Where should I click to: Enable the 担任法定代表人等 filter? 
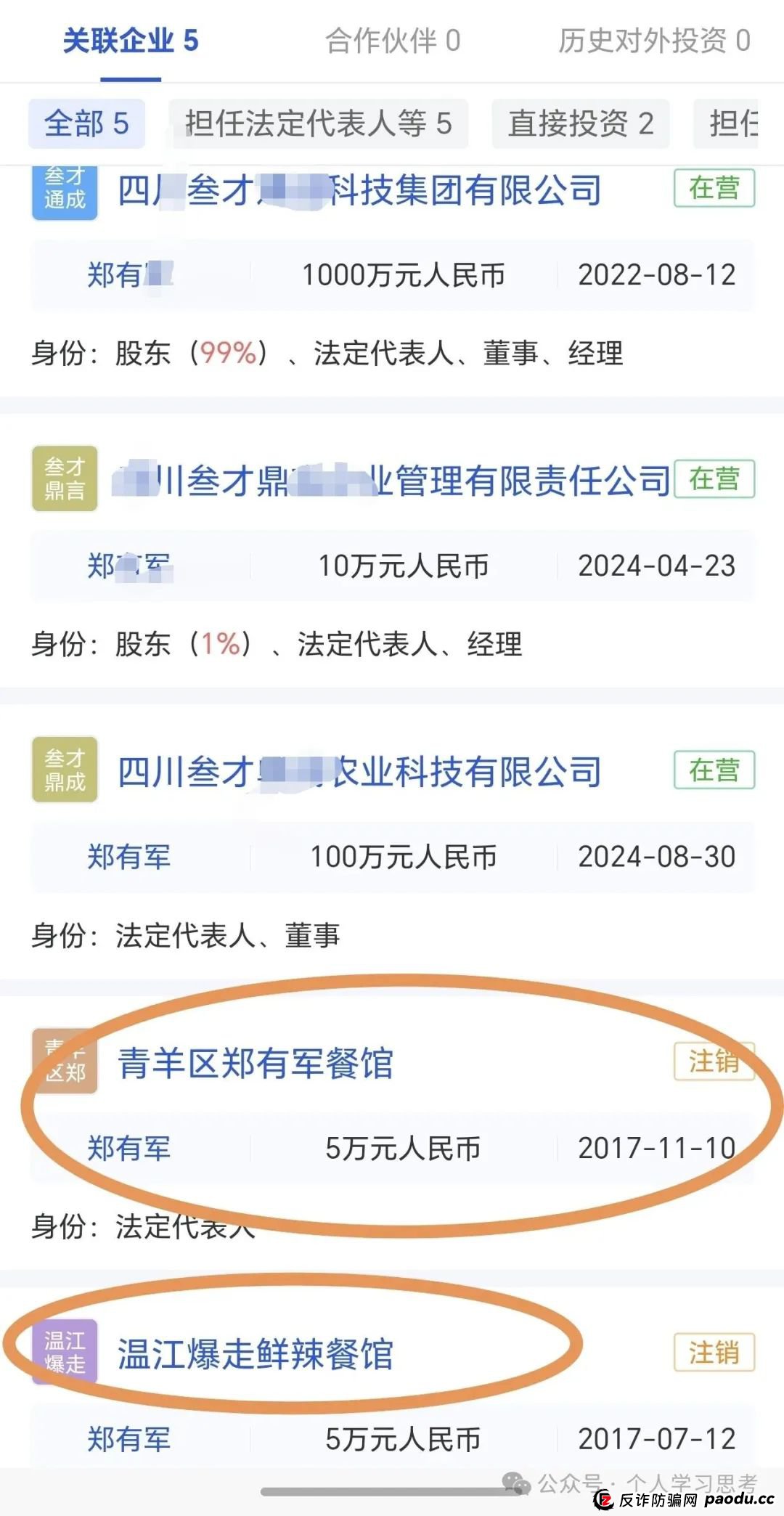pos(319,123)
